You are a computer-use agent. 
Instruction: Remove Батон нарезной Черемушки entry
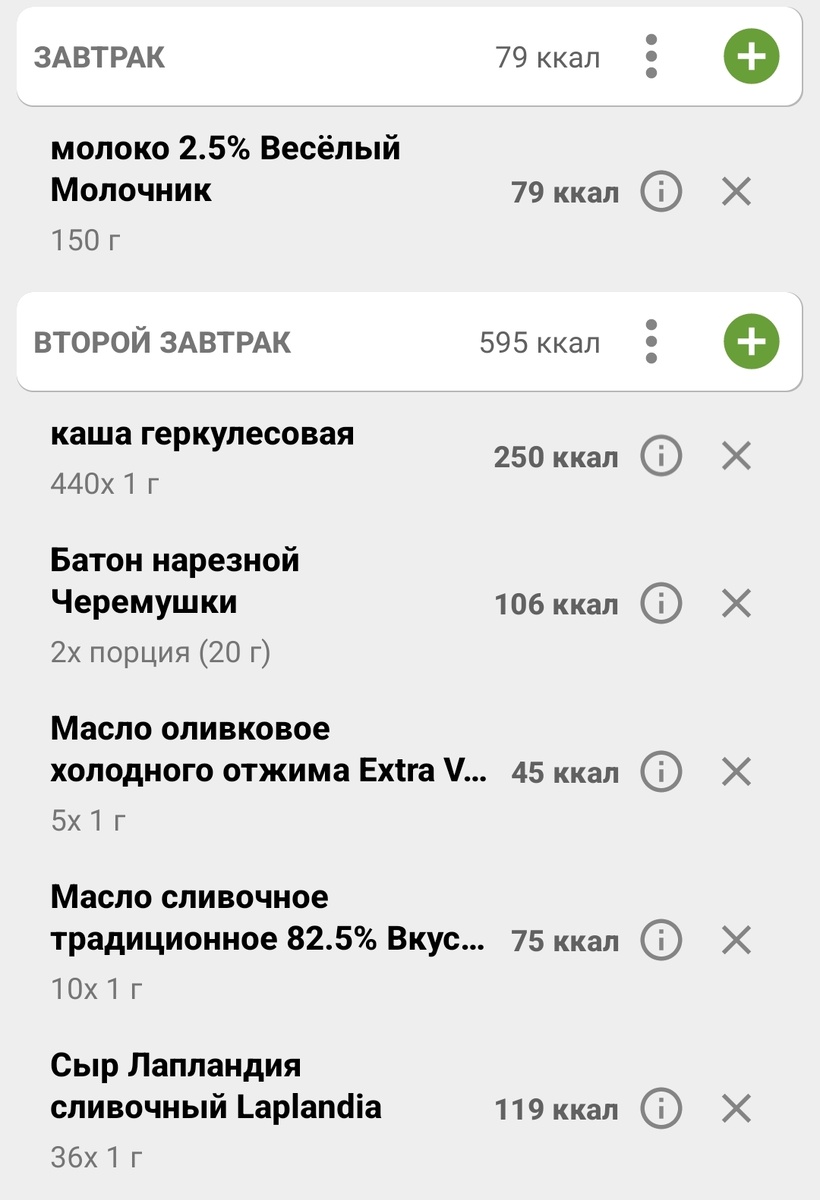(736, 603)
